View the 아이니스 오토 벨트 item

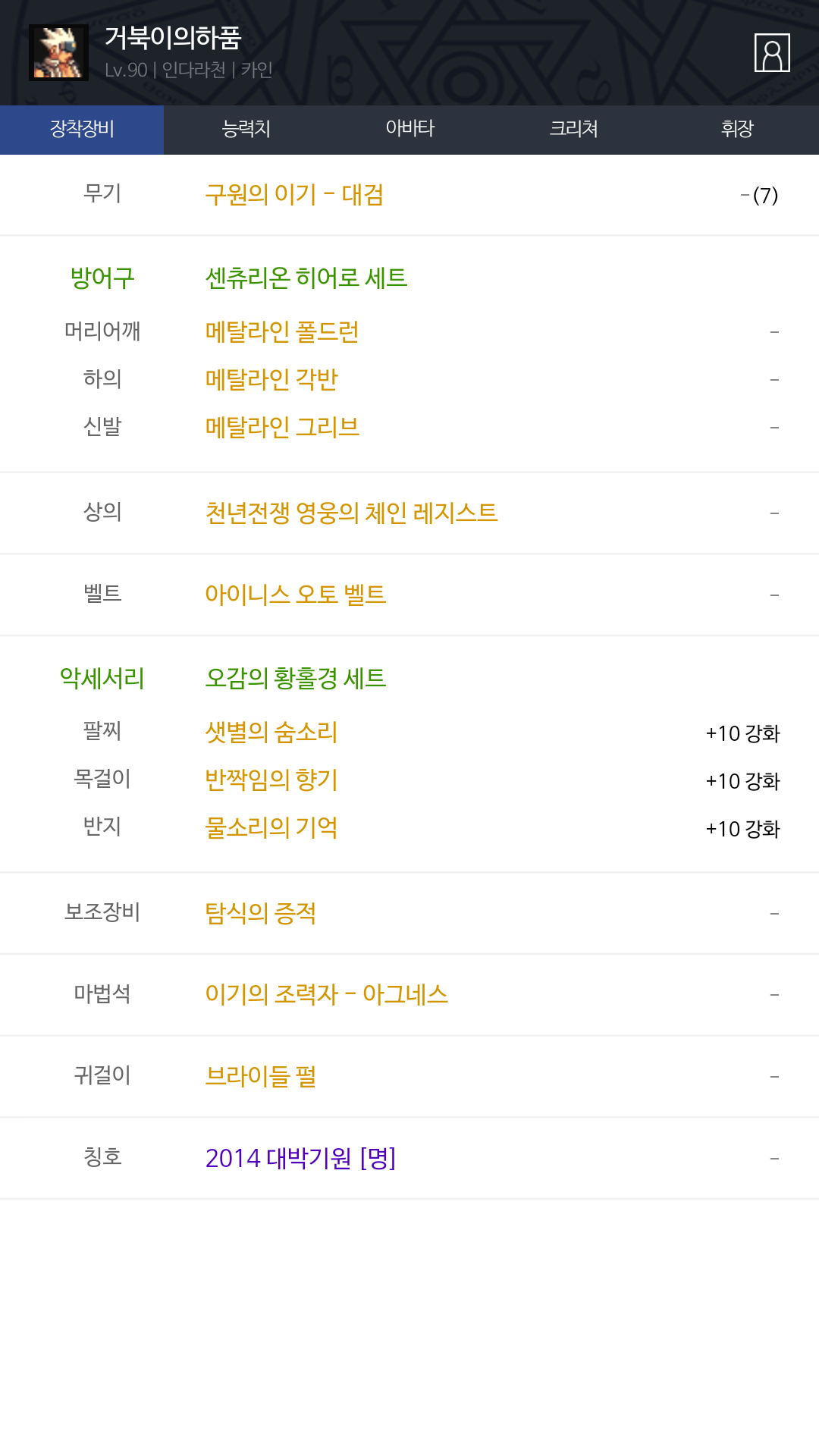click(x=296, y=595)
